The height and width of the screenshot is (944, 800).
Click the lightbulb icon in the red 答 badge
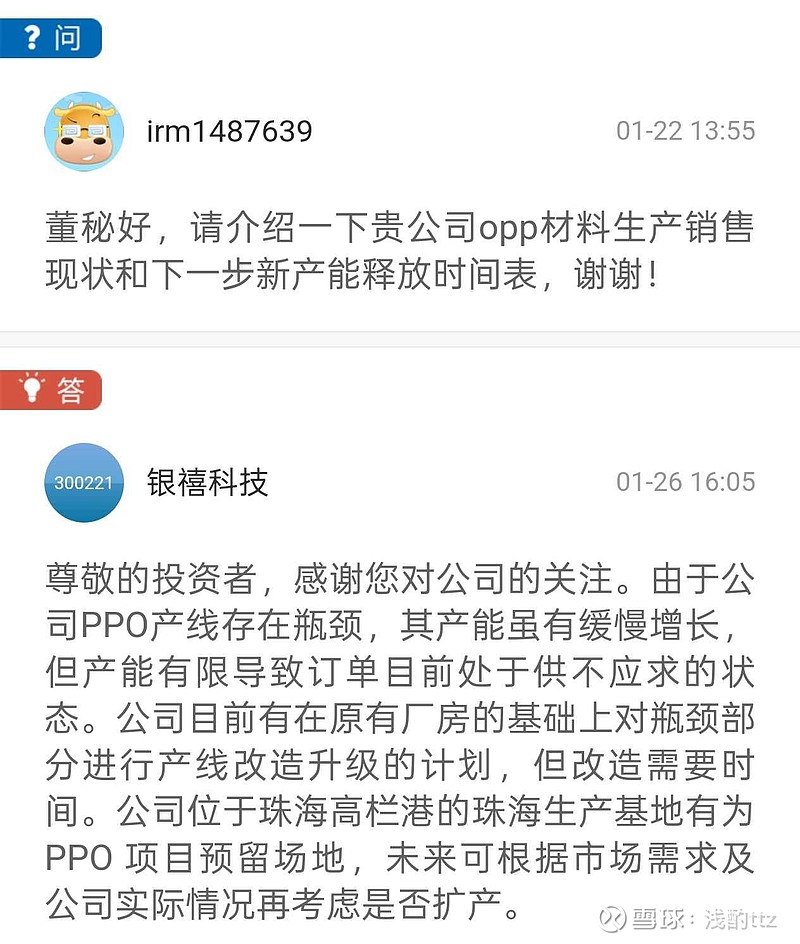[31, 390]
